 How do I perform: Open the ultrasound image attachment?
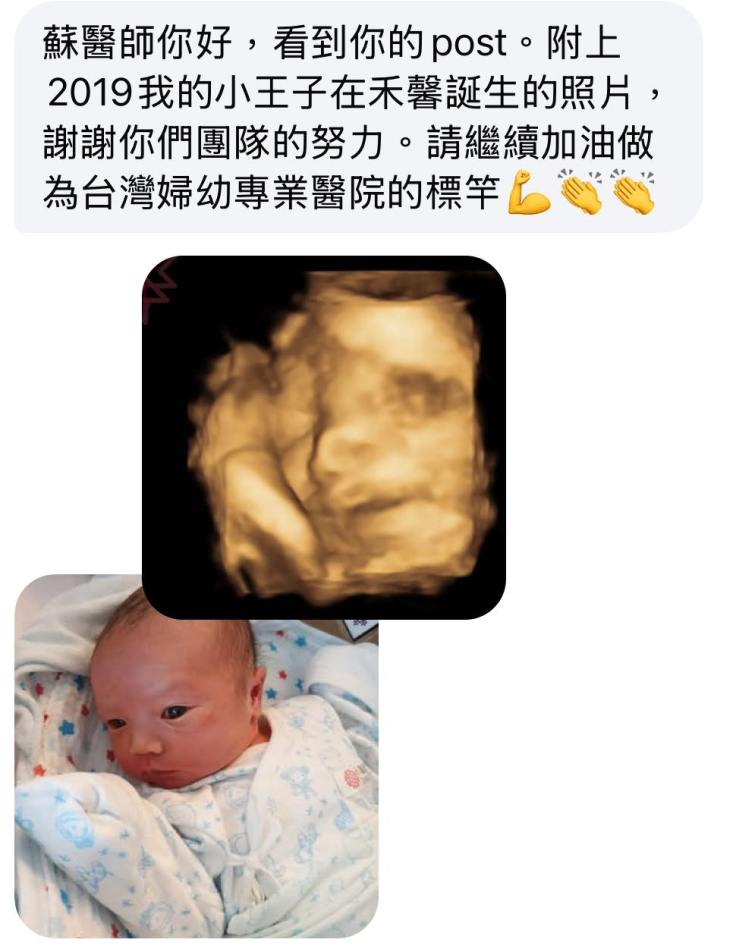(x=324, y=437)
